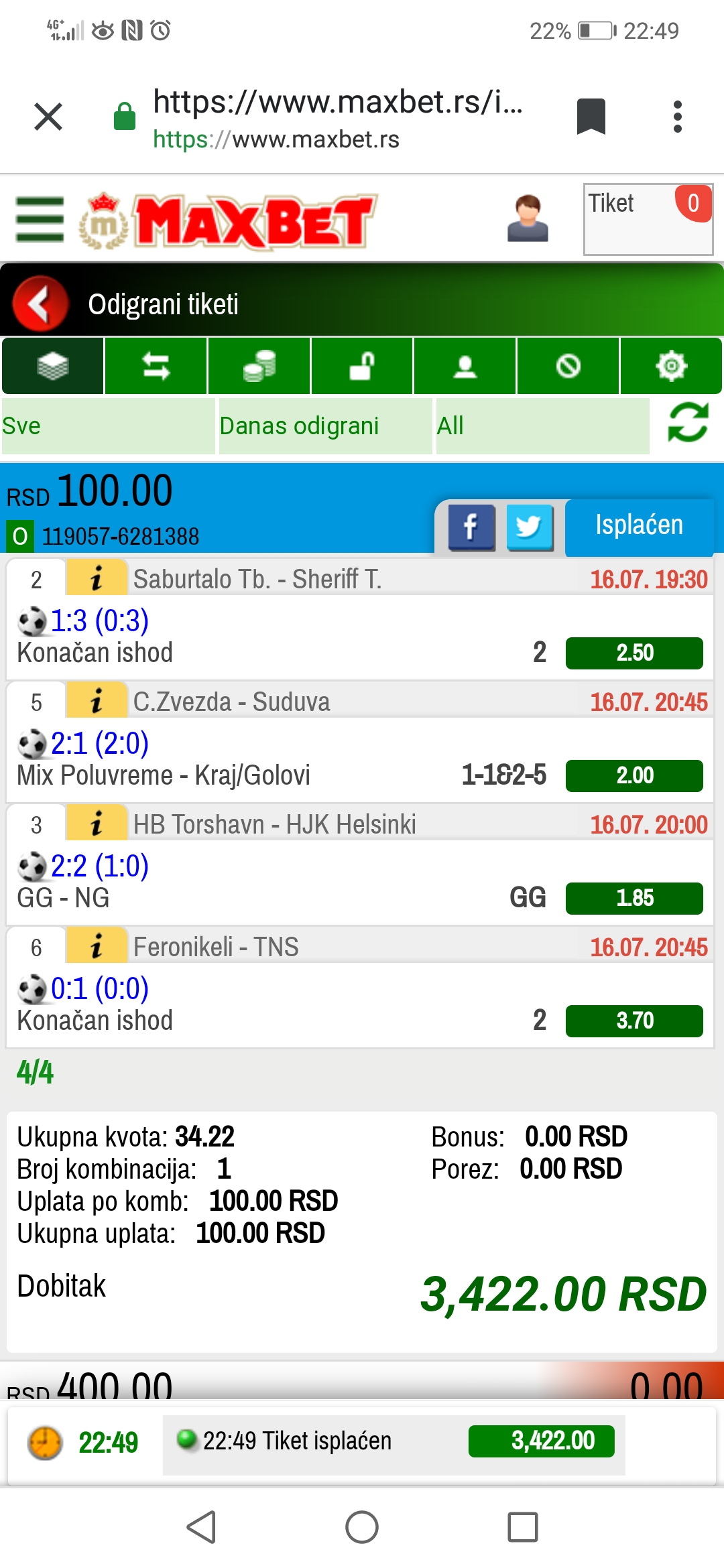Share the ticket on Facebook
This screenshot has width=724, height=1568.
coord(471,527)
